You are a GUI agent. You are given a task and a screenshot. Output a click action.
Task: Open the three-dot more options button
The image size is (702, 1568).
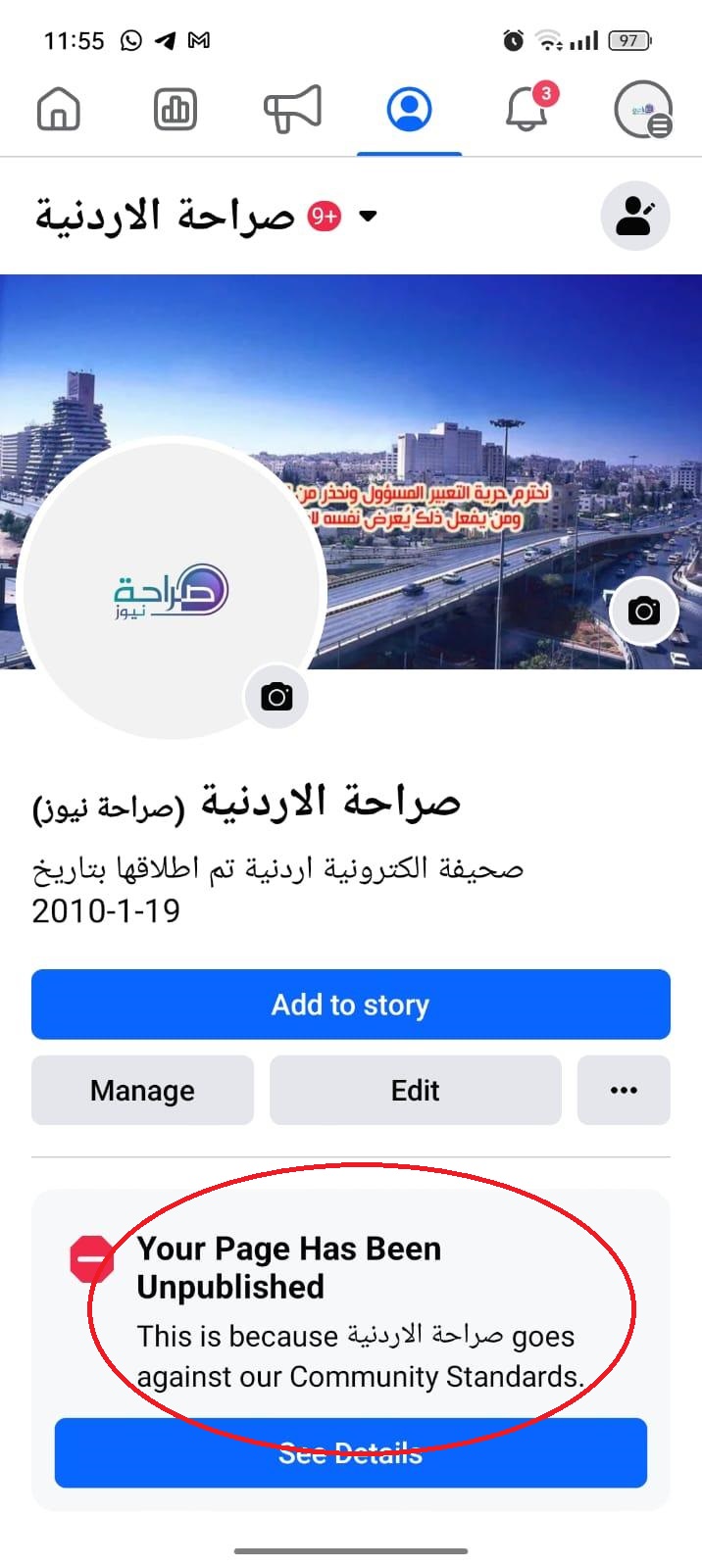coord(624,1090)
